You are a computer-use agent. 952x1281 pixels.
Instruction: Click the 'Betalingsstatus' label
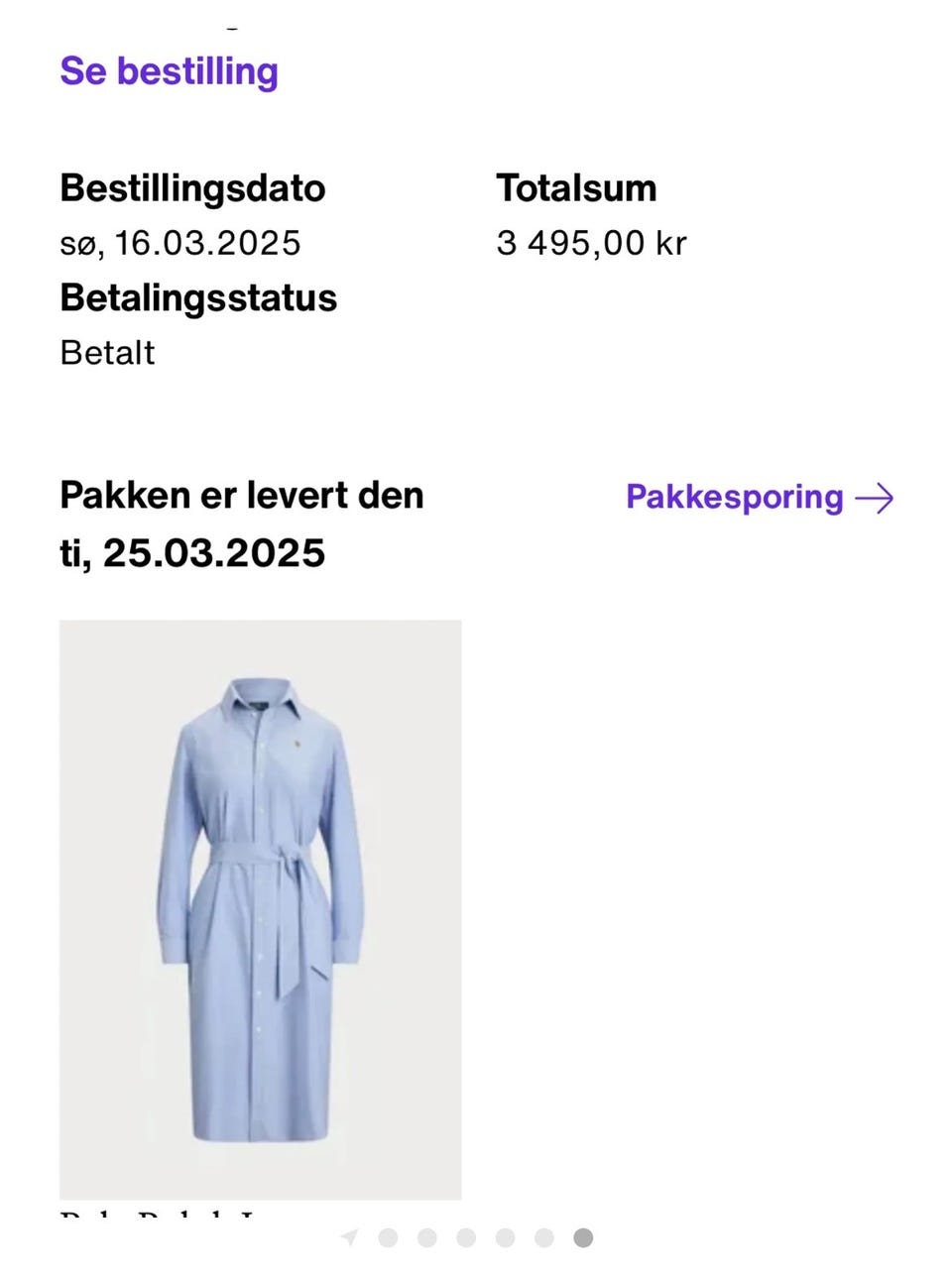click(198, 297)
